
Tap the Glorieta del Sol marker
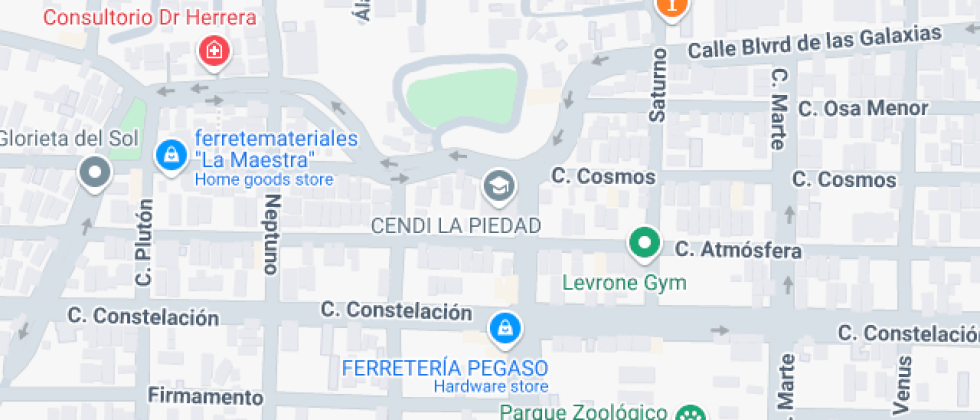[x=96, y=172]
